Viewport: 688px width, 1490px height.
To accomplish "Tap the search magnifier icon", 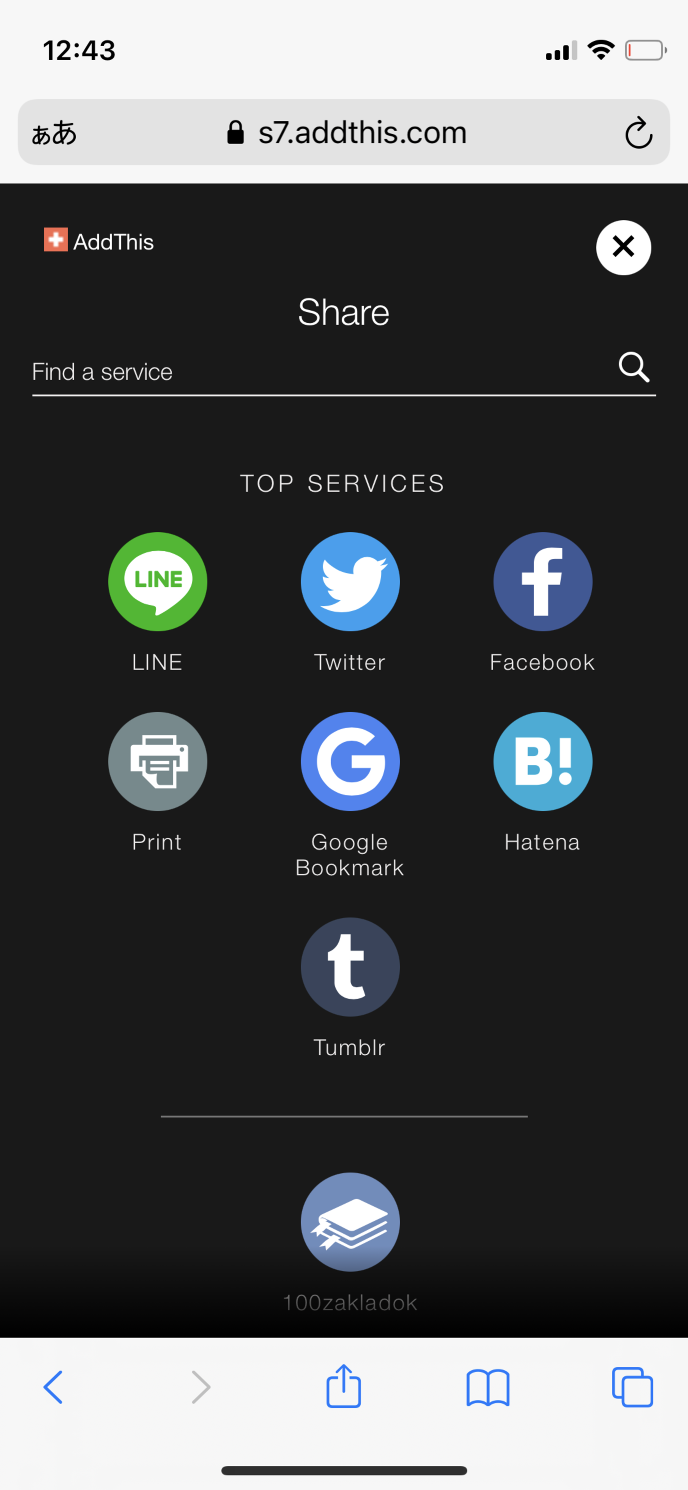I will [634, 368].
